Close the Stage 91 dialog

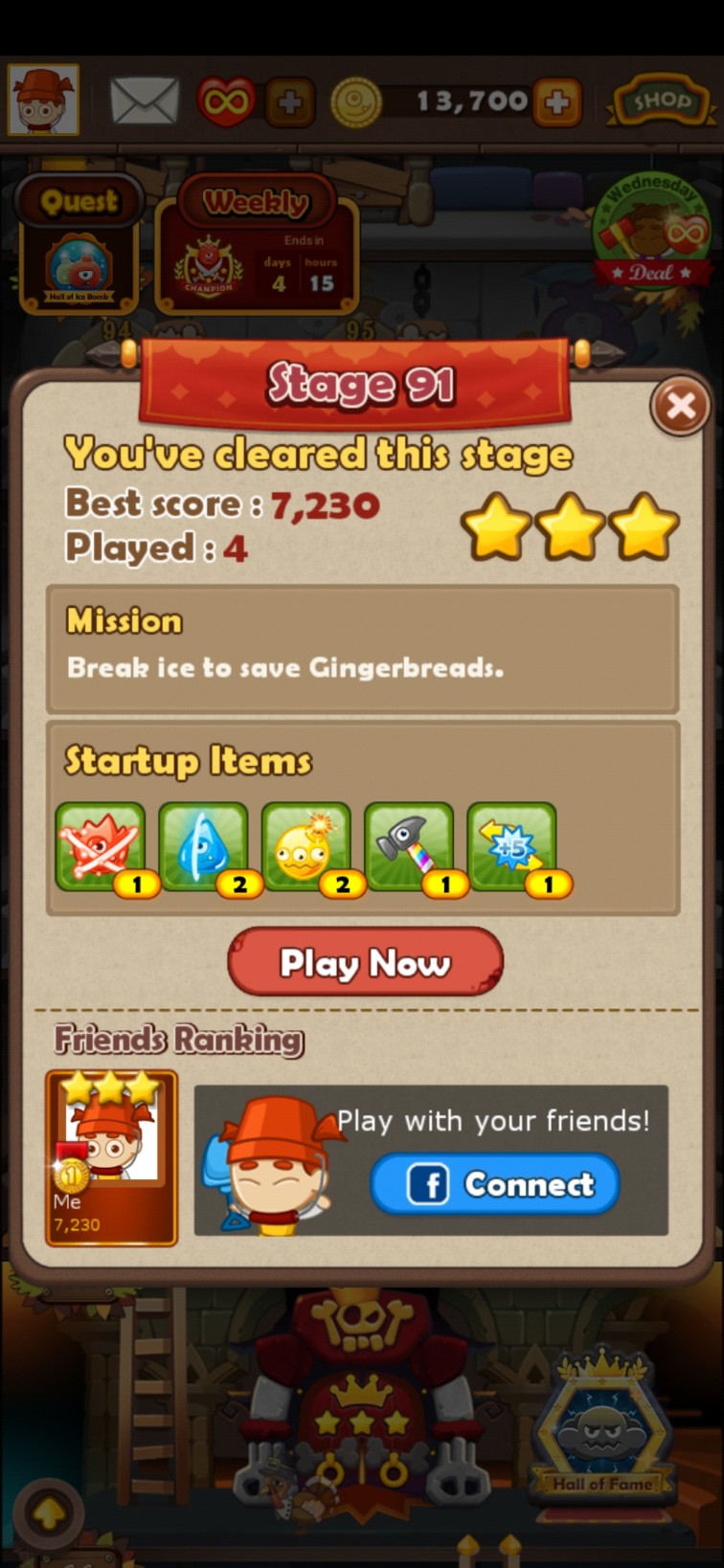pos(680,407)
